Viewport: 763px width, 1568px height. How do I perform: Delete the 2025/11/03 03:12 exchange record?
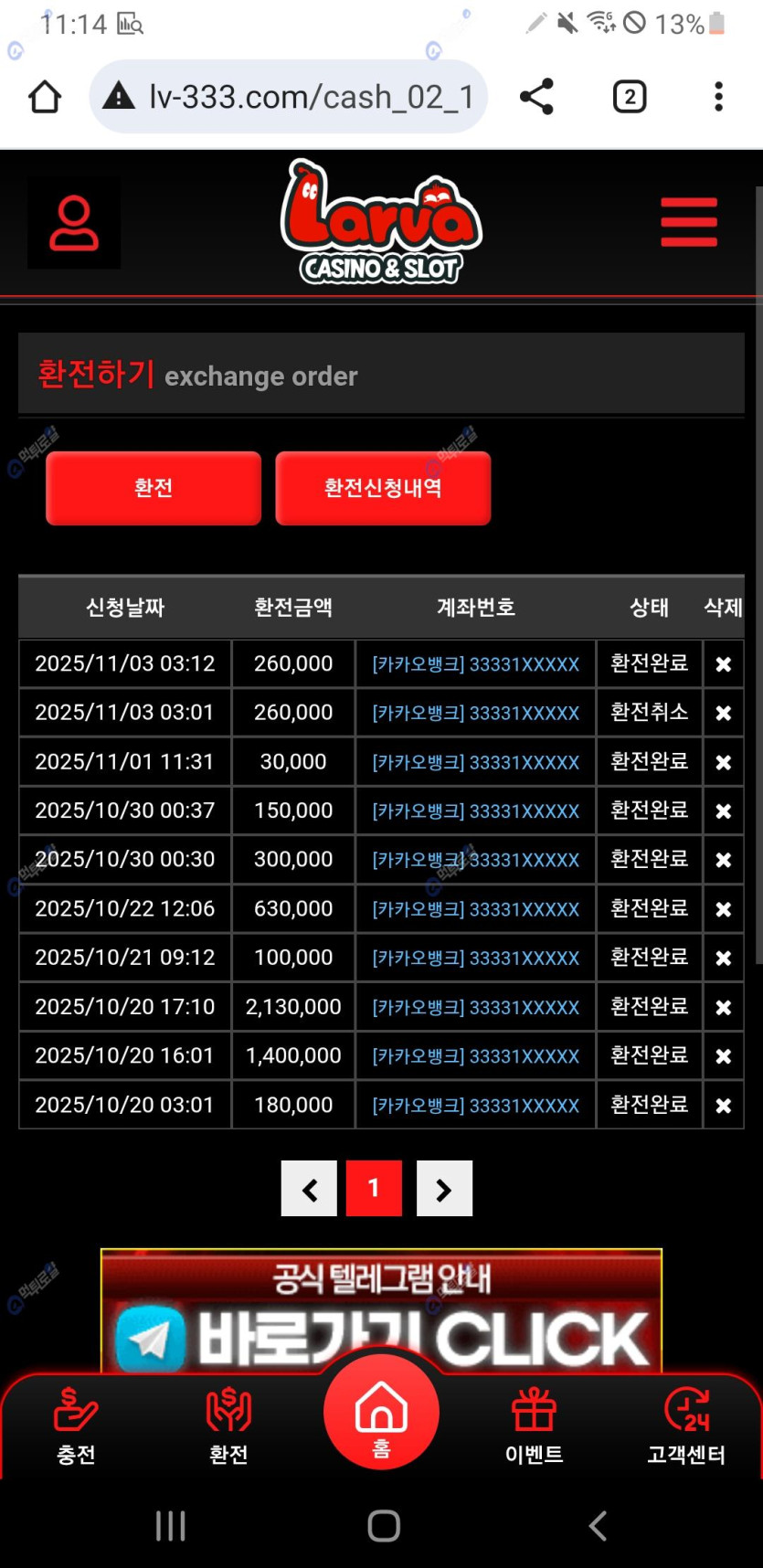click(x=723, y=664)
